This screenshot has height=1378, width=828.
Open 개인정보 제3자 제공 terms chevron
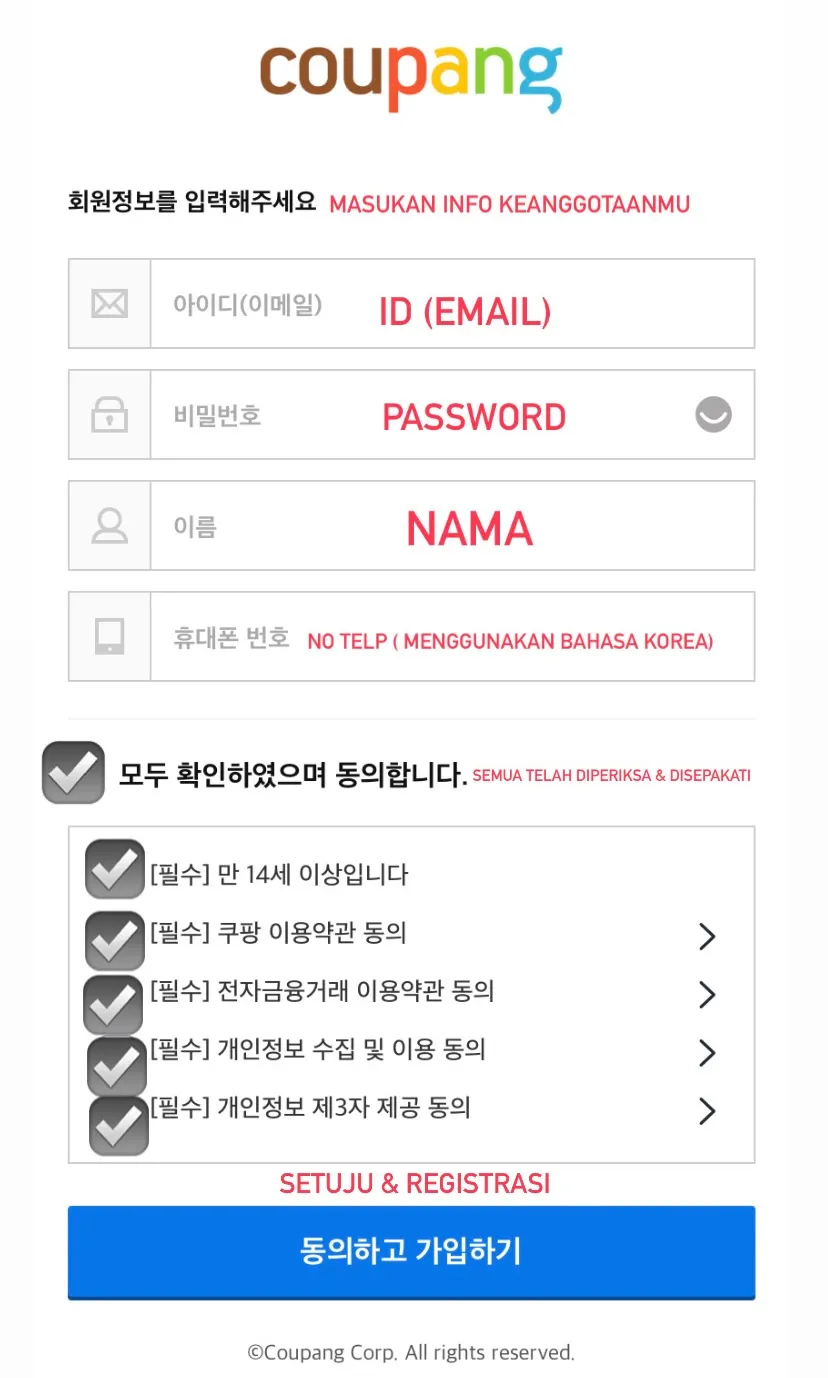click(x=707, y=1111)
